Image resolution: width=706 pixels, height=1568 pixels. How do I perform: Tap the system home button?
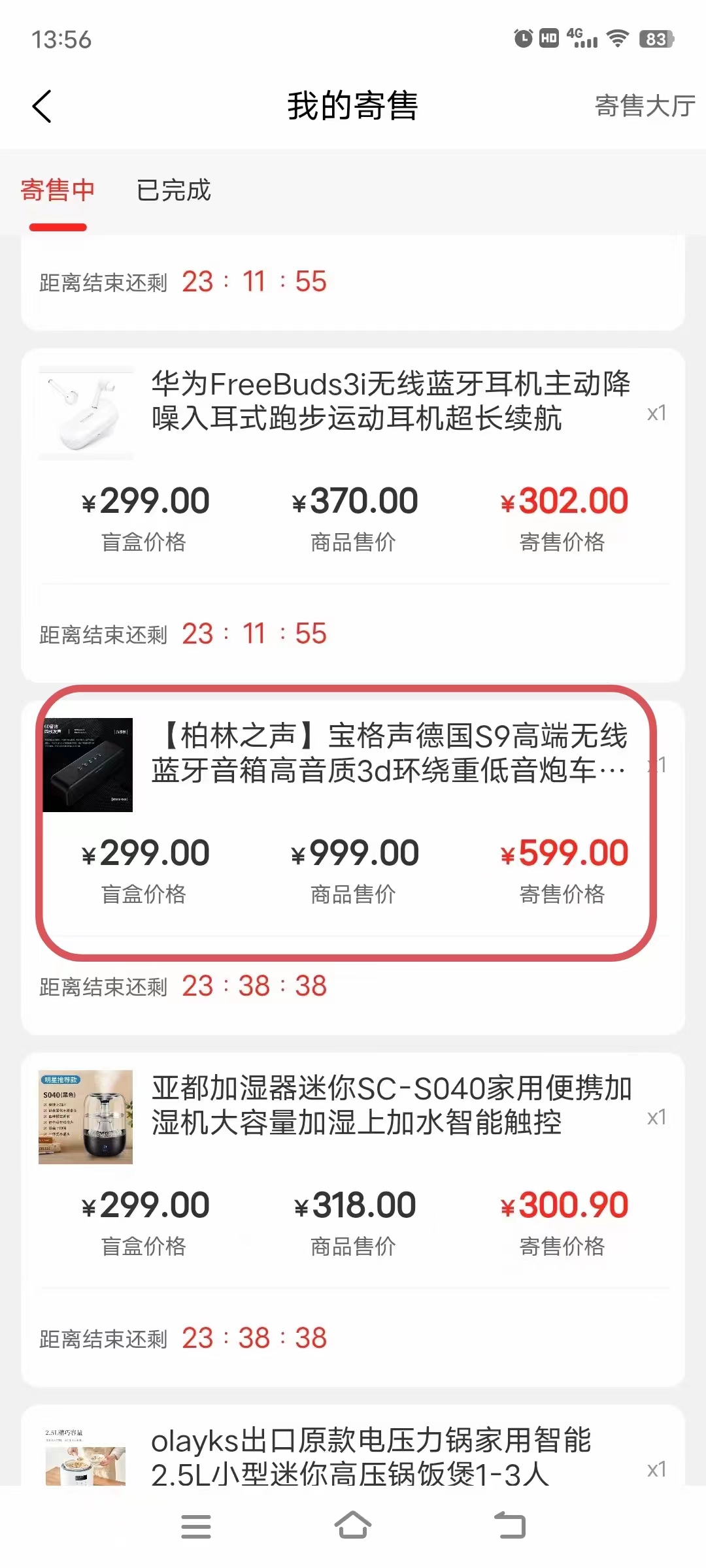353,1526
